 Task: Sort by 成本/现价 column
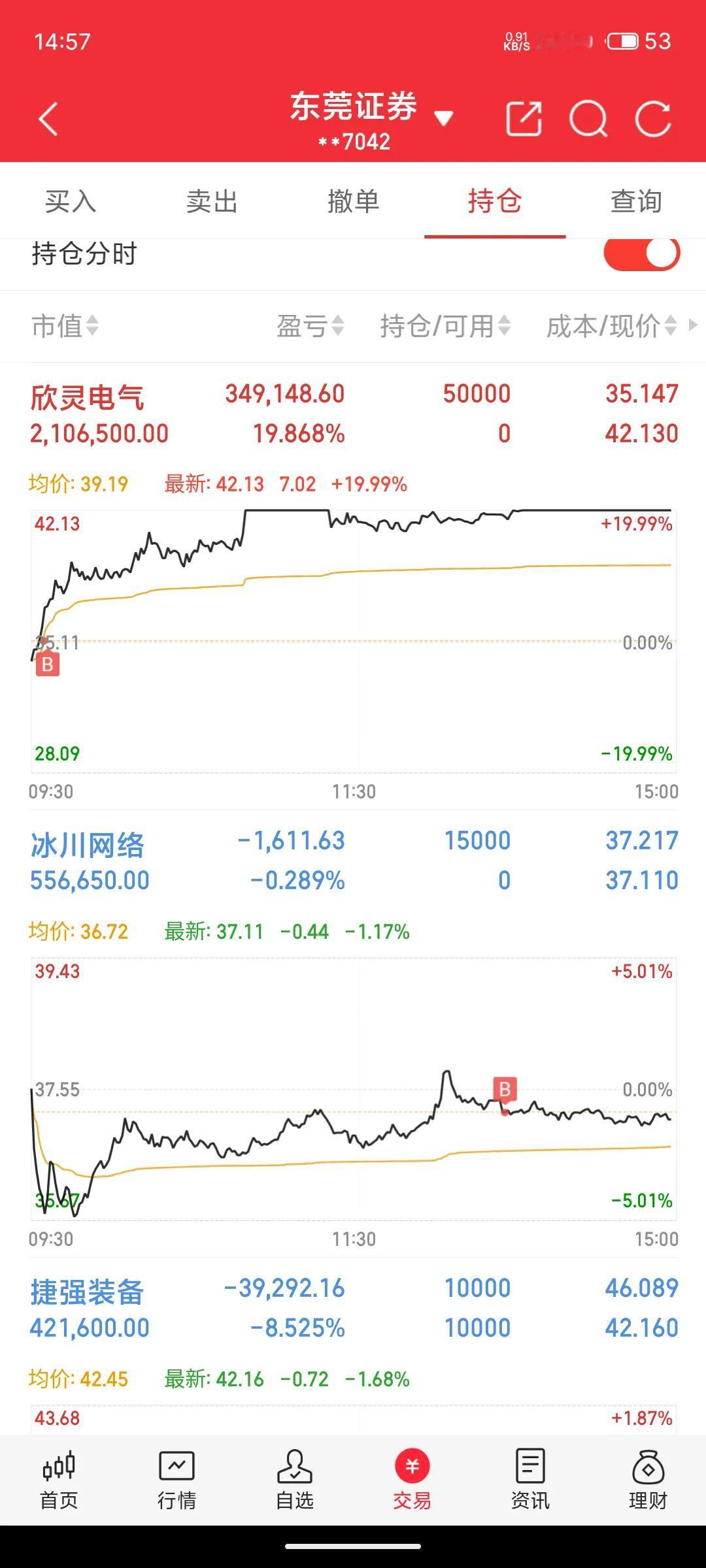[611, 326]
